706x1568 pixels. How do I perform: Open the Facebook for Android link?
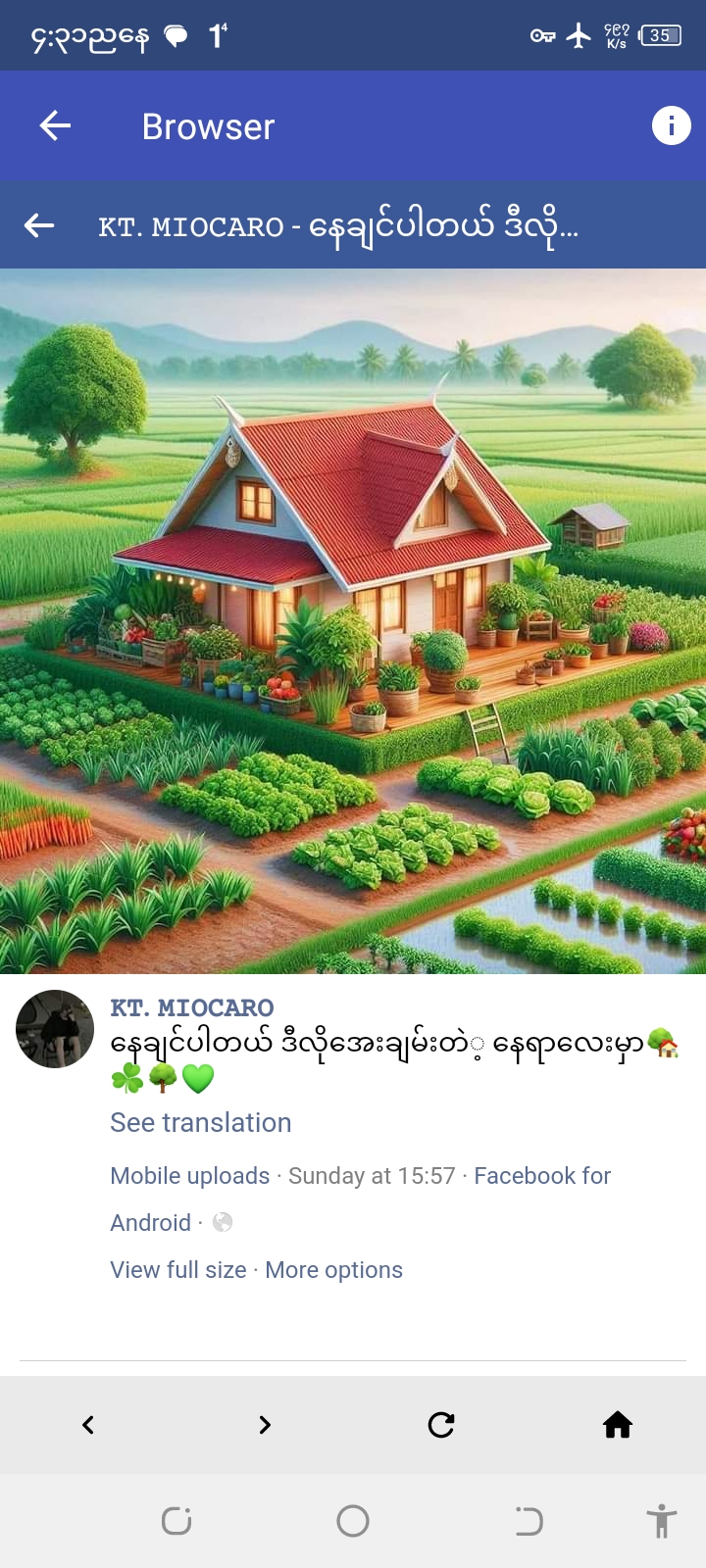(x=541, y=1176)
